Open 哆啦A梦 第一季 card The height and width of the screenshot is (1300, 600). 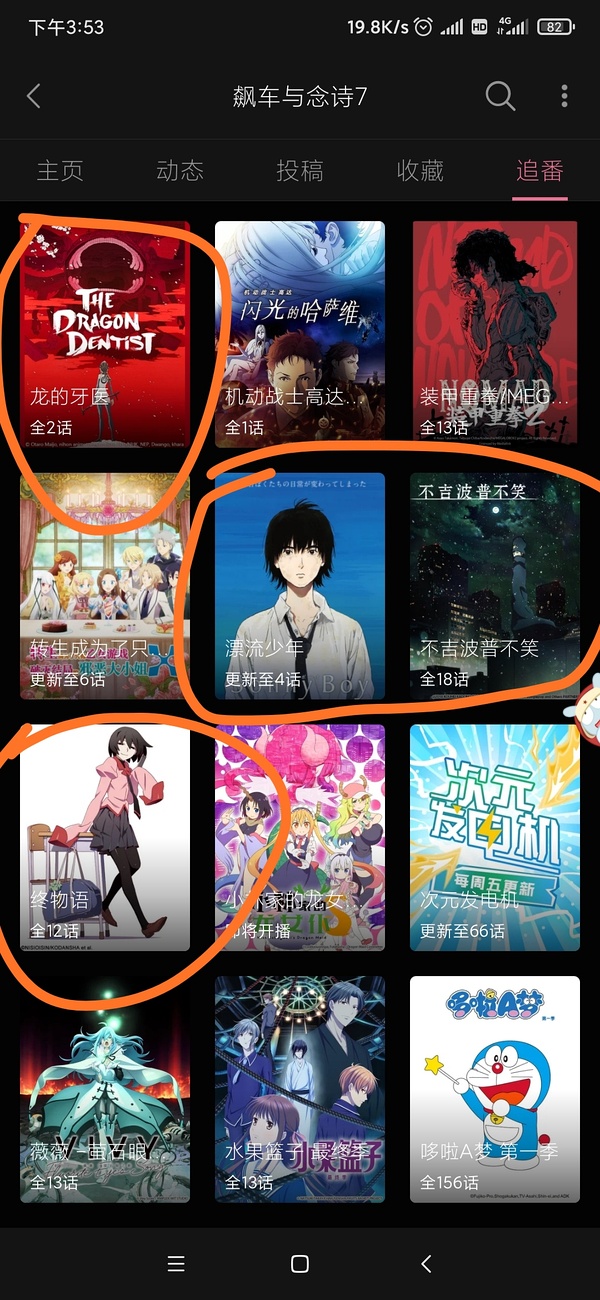[495, 1089]
